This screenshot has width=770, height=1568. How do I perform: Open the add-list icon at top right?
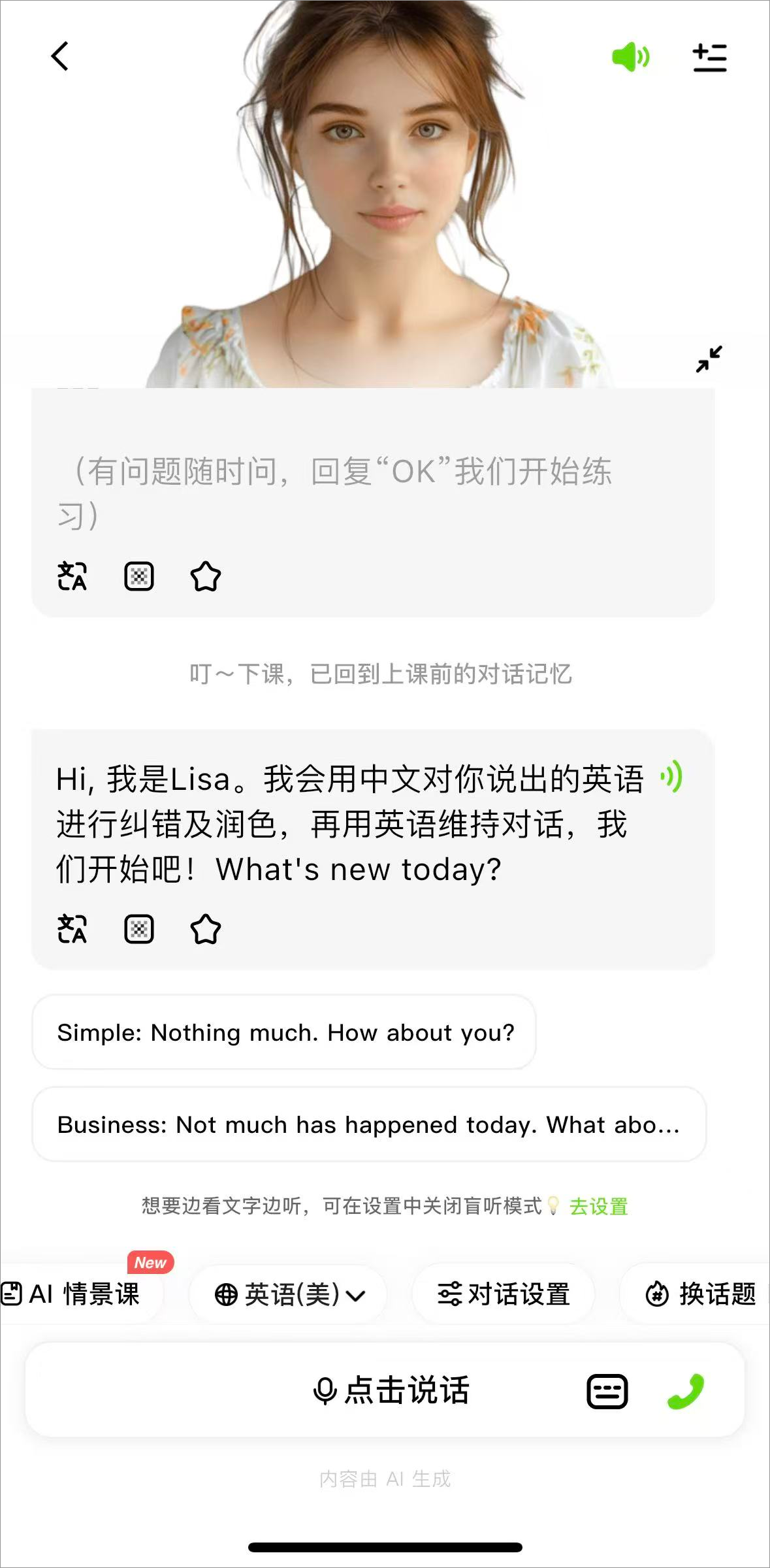point(709,57)
